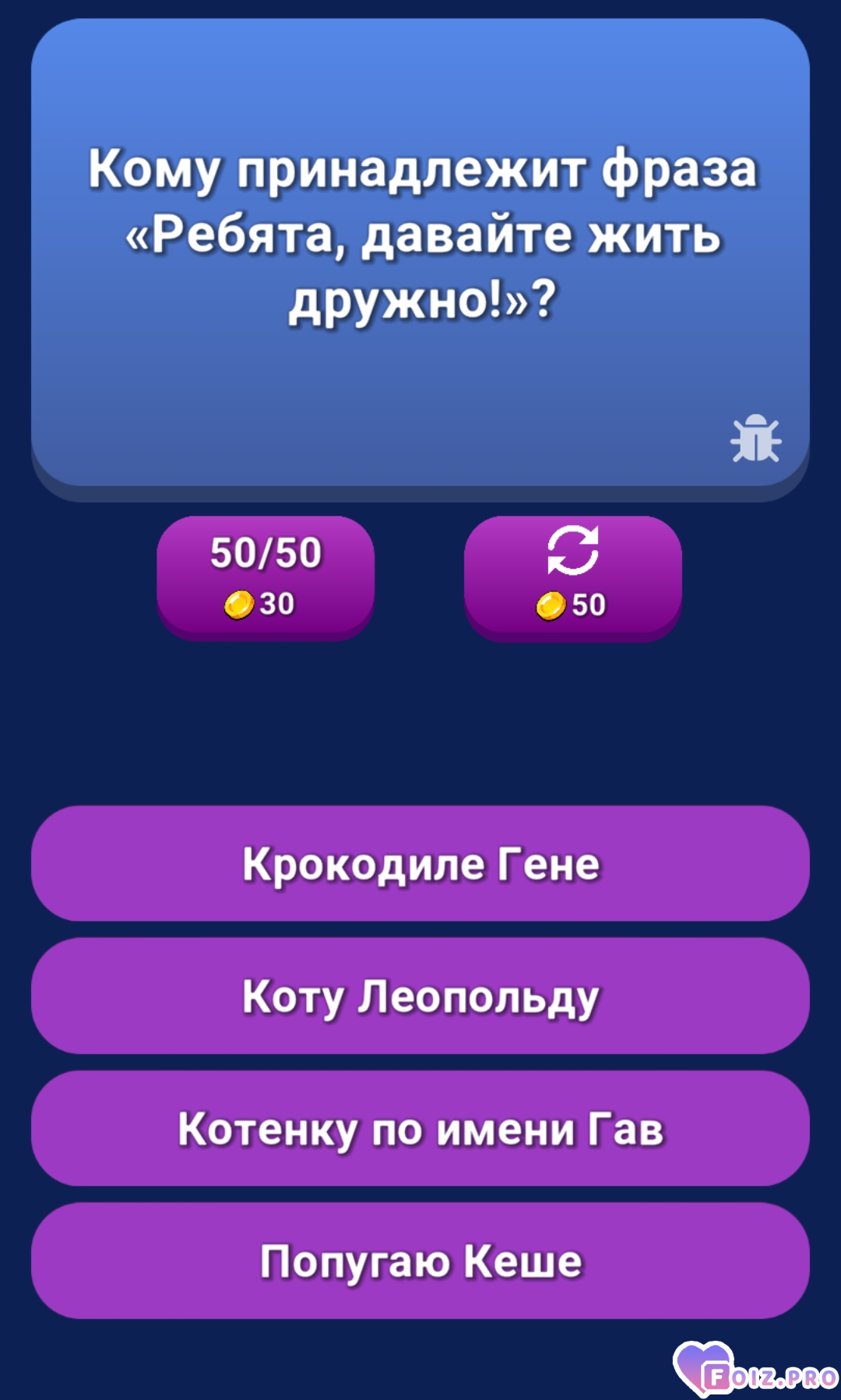Answer with Попугаю Кеше

420,1261
